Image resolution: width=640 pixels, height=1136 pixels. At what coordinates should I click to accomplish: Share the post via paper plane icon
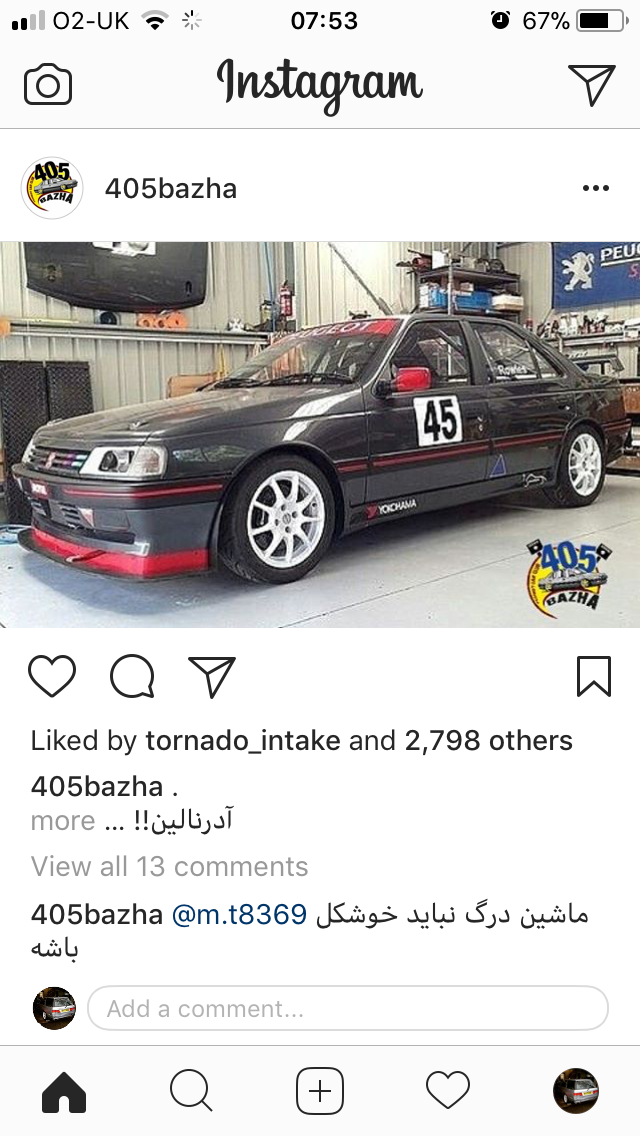click(x=212, y=677)
